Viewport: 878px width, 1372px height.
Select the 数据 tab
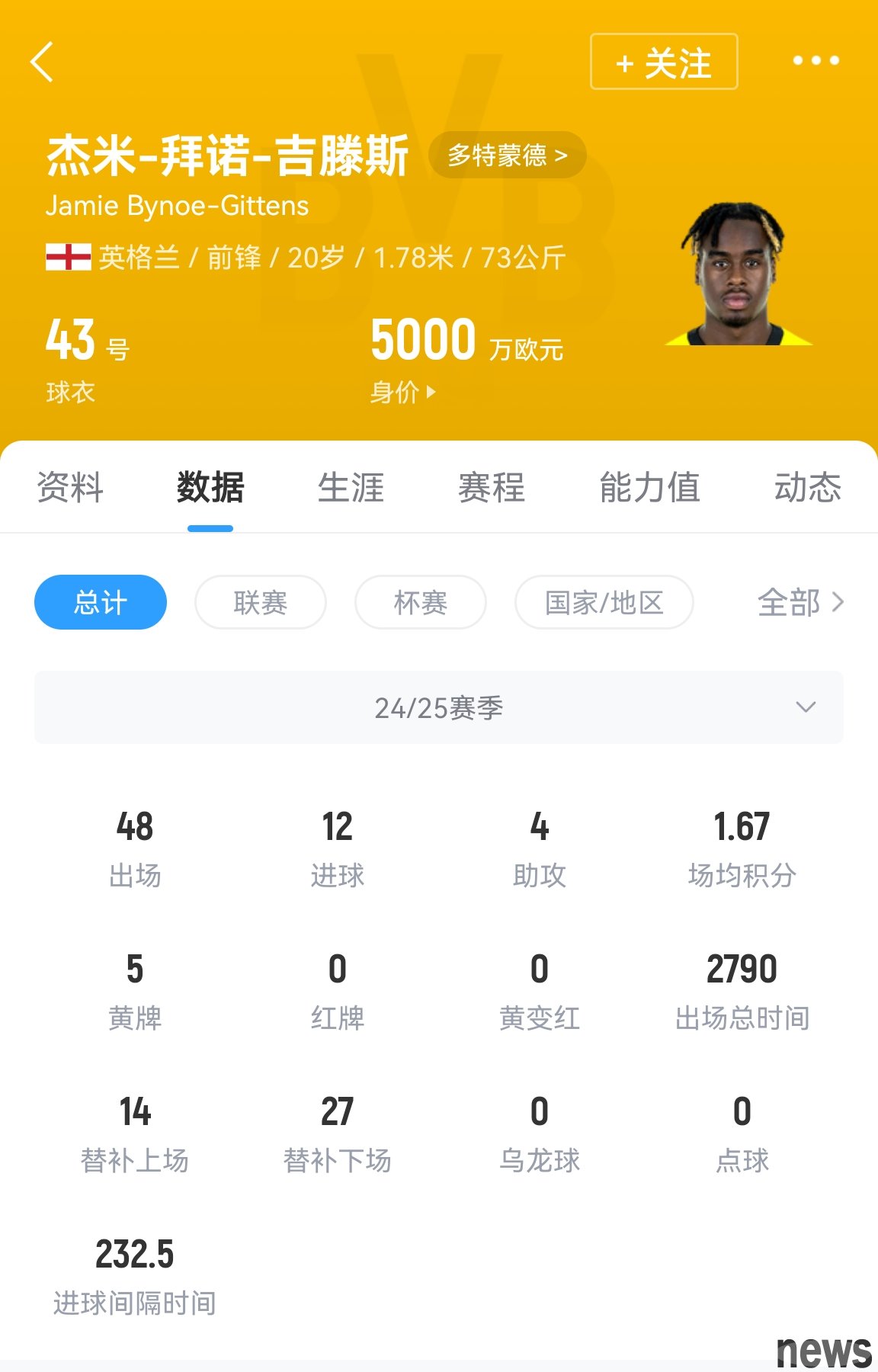click(x=210, y=488)
